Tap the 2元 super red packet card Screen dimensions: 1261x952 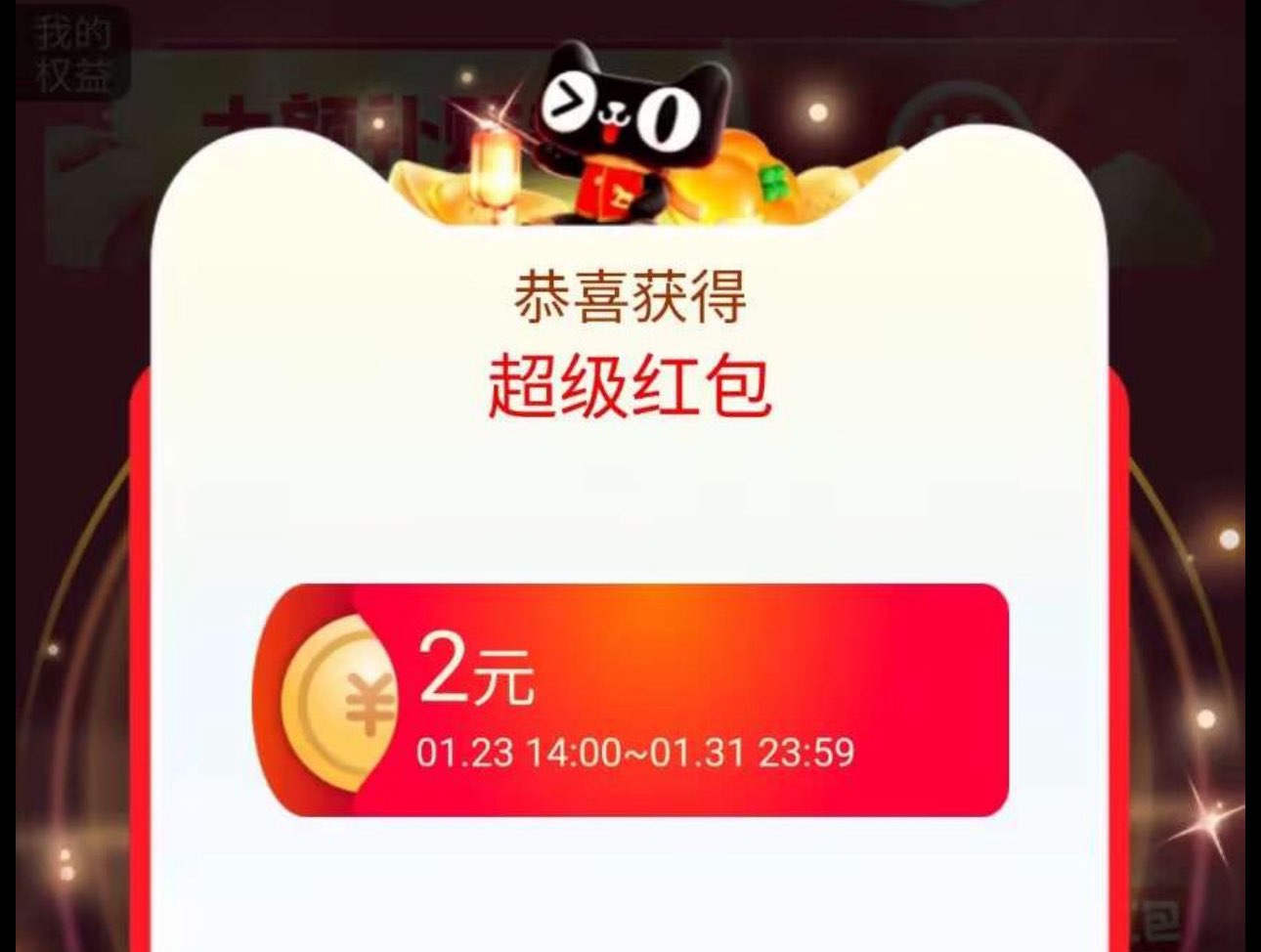(x=630, y=700)
